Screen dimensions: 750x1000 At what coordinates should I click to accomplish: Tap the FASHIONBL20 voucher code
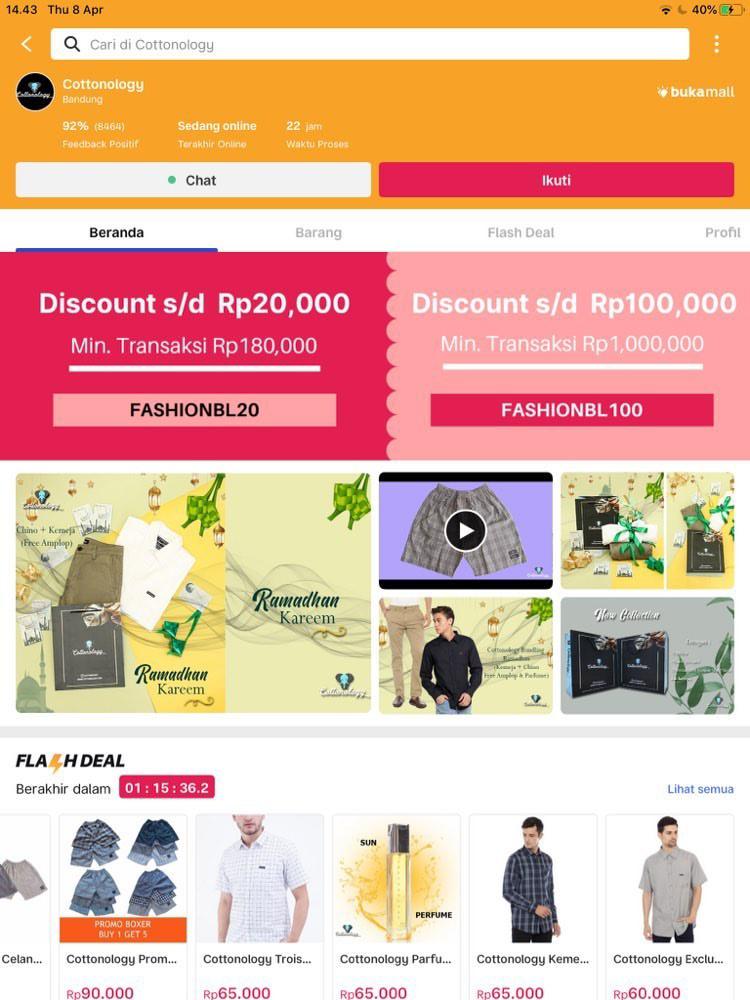pyautogui.click(x=194, y=410)
